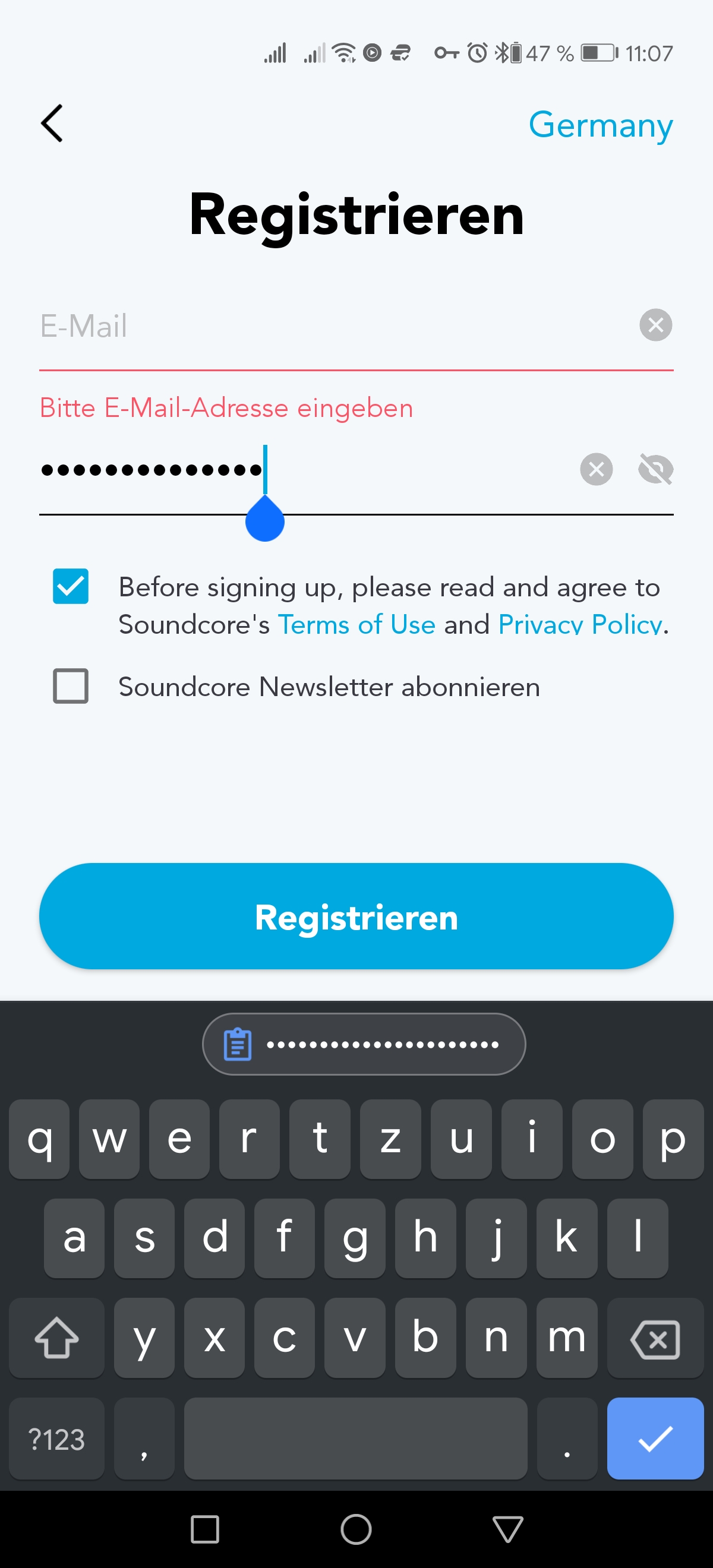The width and height of the screenshot is (713, 1568).
Task: Tap the E-Mail input field
Action: tap(336, 325)
